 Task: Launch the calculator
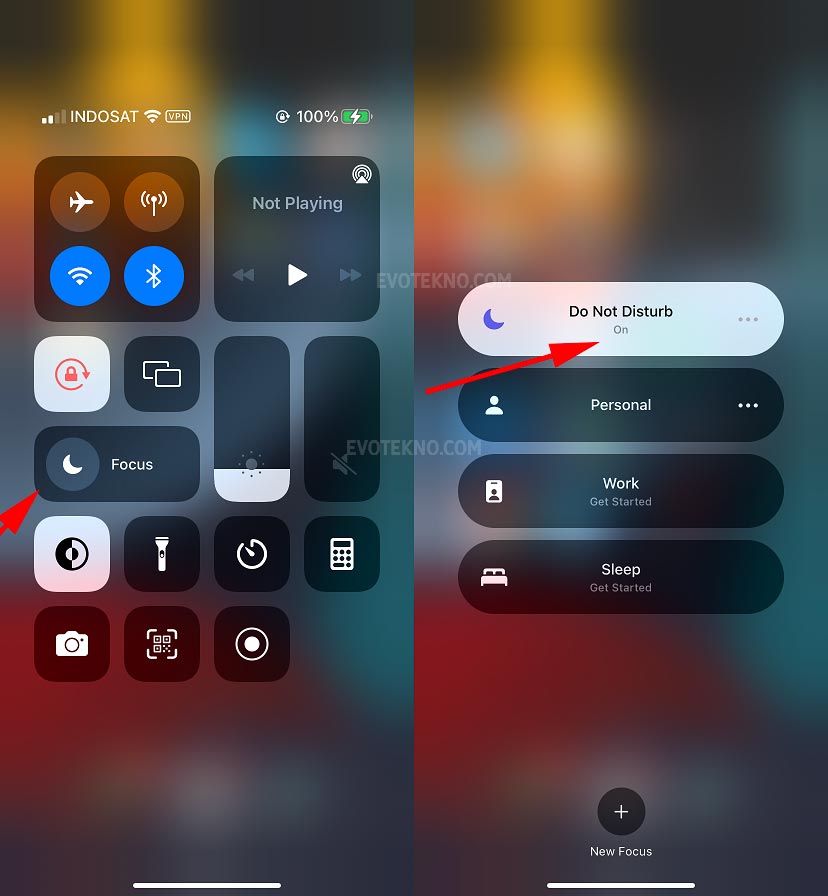coord(342,554)
